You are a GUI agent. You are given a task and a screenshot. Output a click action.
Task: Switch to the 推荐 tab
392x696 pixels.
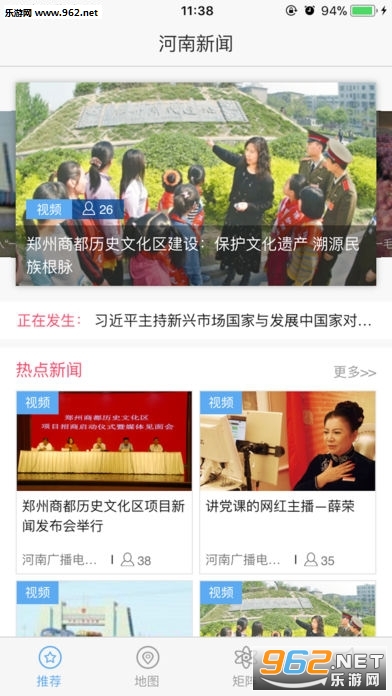click(x=49, y=667)
